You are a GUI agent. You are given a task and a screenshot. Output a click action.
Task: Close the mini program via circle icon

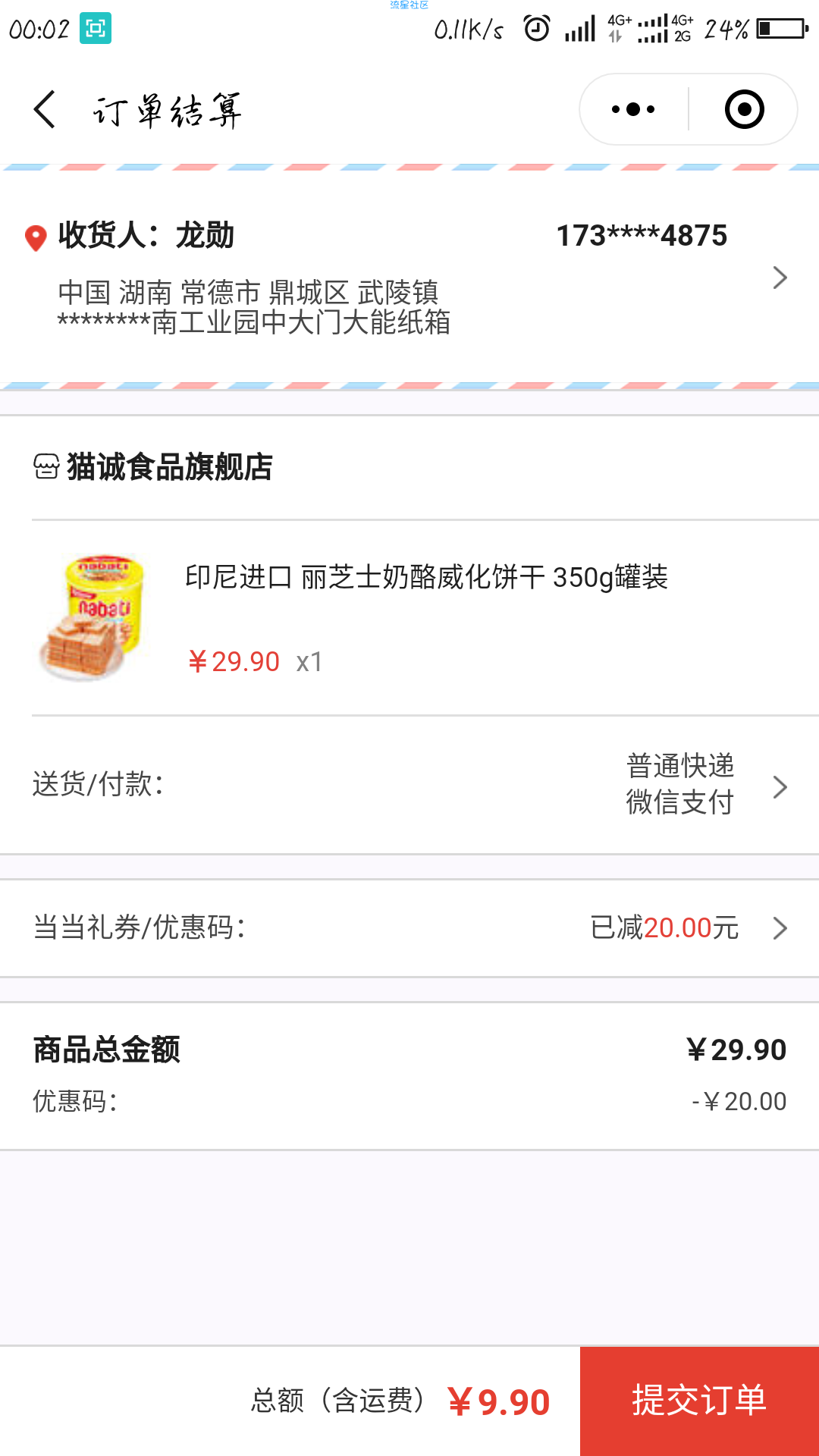(x=744, y=110)
